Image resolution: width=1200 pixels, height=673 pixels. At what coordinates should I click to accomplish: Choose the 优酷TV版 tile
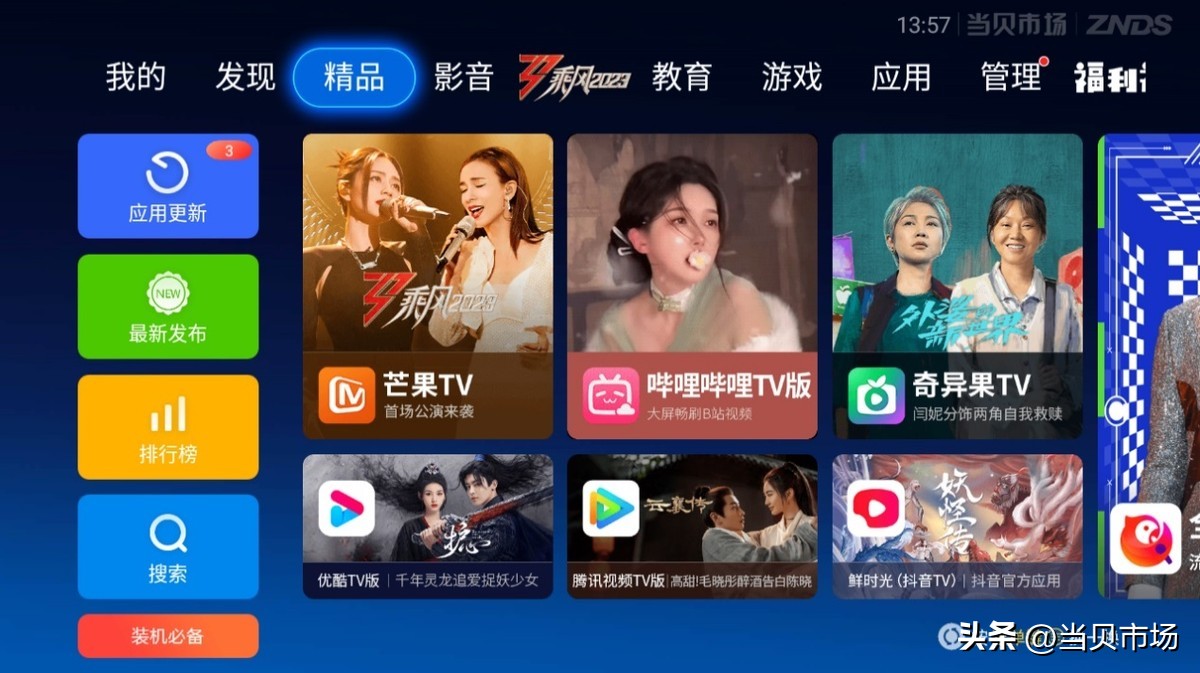428,526
